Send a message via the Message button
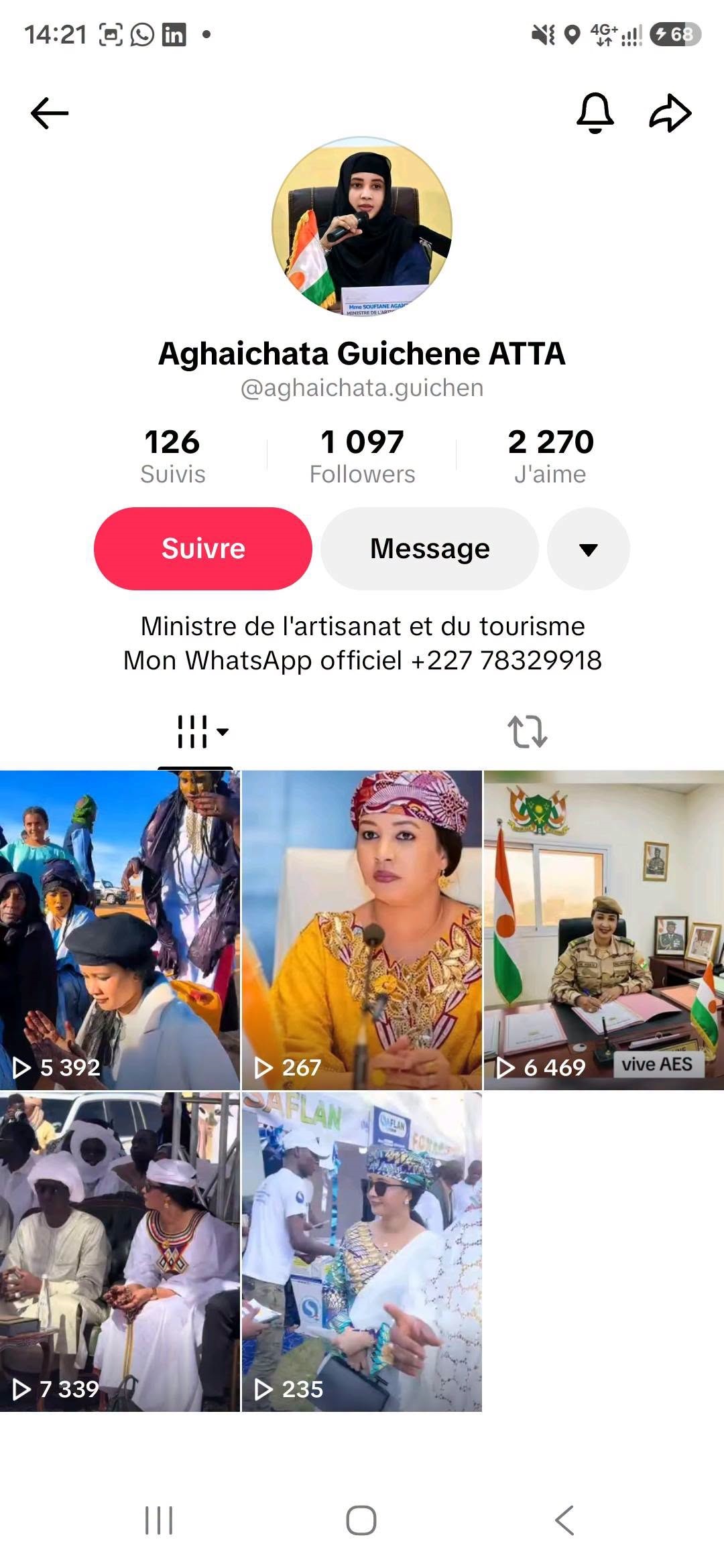 click(430, 549)
